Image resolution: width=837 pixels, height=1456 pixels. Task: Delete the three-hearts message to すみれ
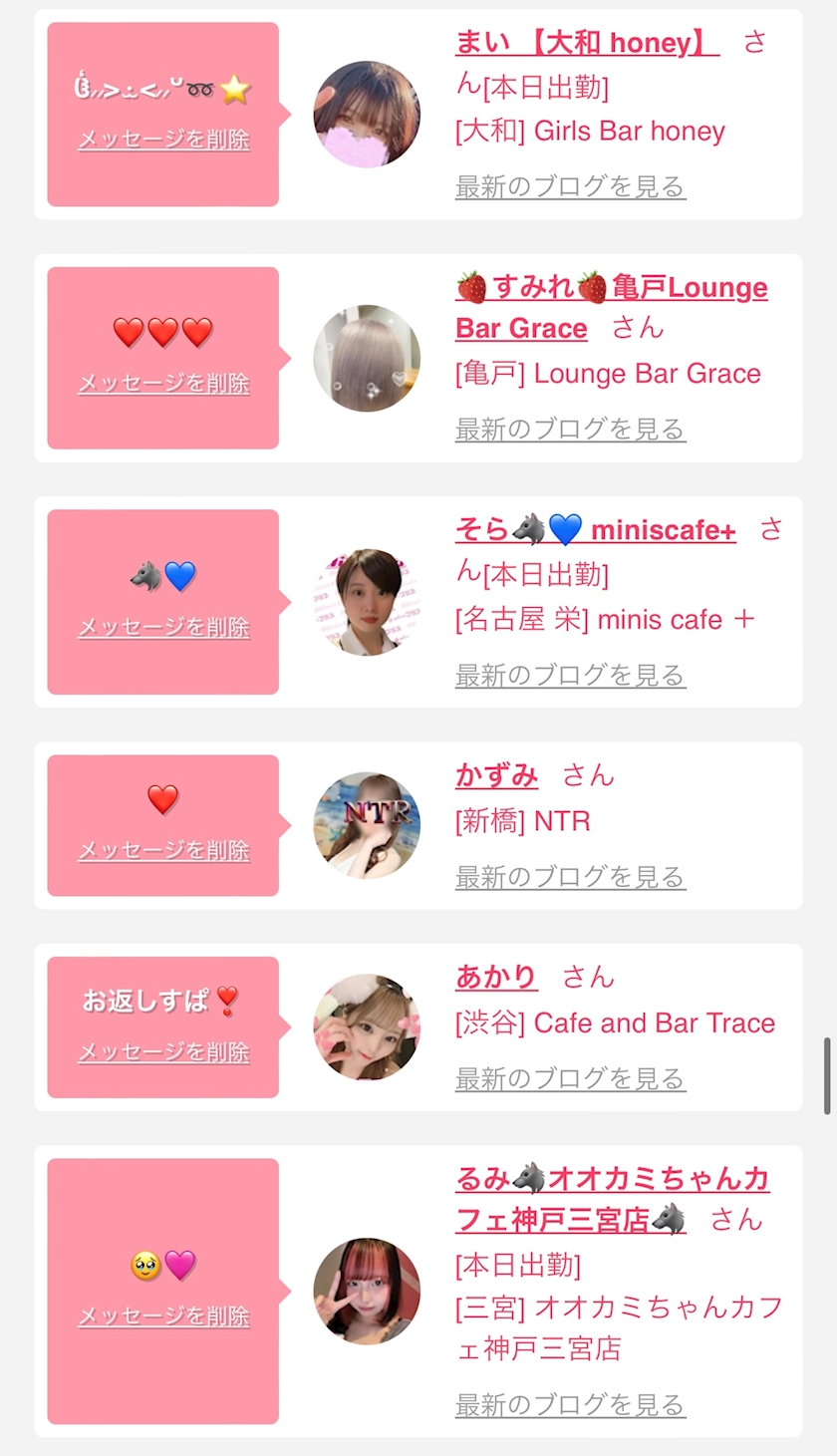[x=163, y=384]
